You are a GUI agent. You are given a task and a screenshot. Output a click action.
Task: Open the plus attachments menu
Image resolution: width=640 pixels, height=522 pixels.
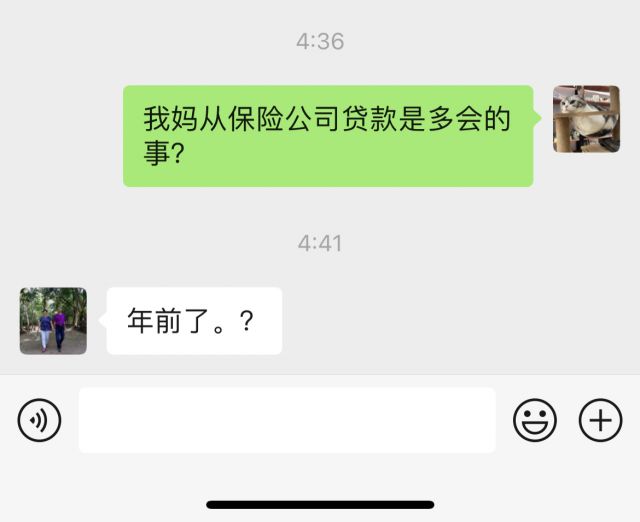(600, 420)
